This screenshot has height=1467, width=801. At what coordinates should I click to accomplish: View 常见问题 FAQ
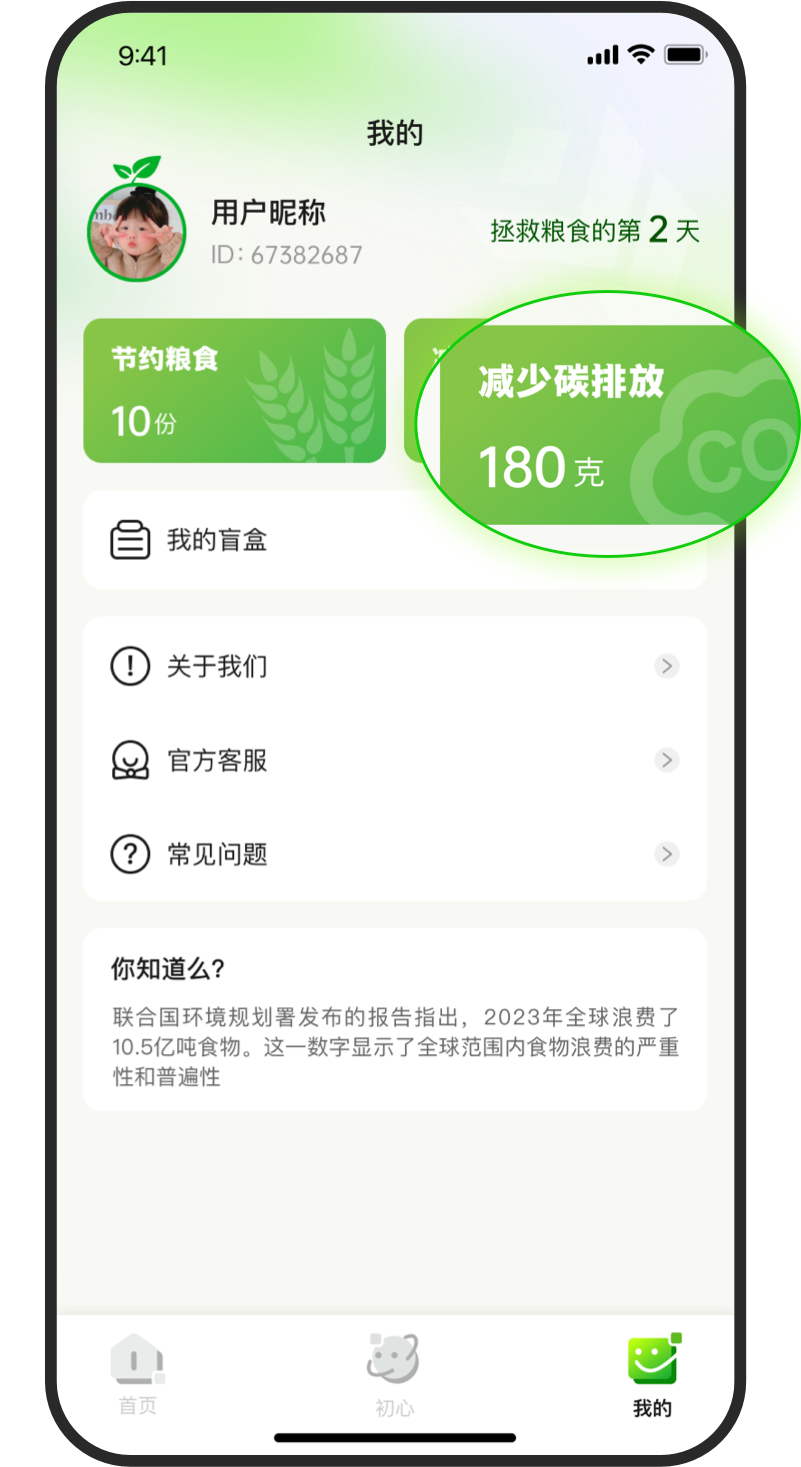tap(394, 855)
